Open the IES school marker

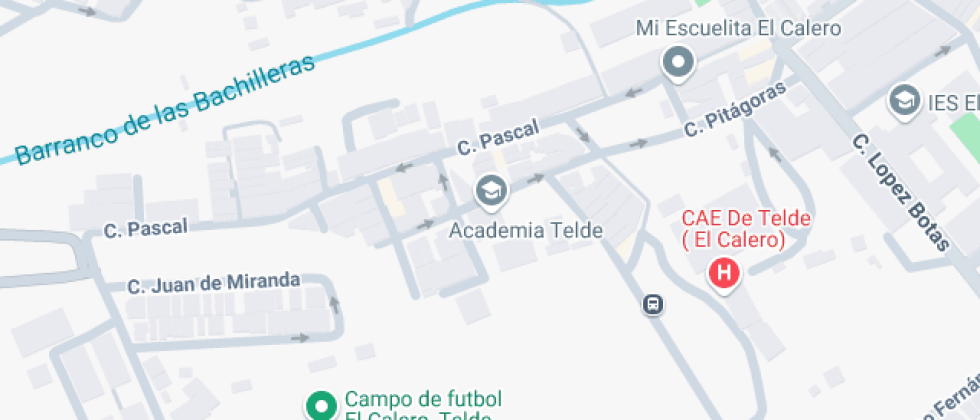pyautogui.click(x=904, y=100)
